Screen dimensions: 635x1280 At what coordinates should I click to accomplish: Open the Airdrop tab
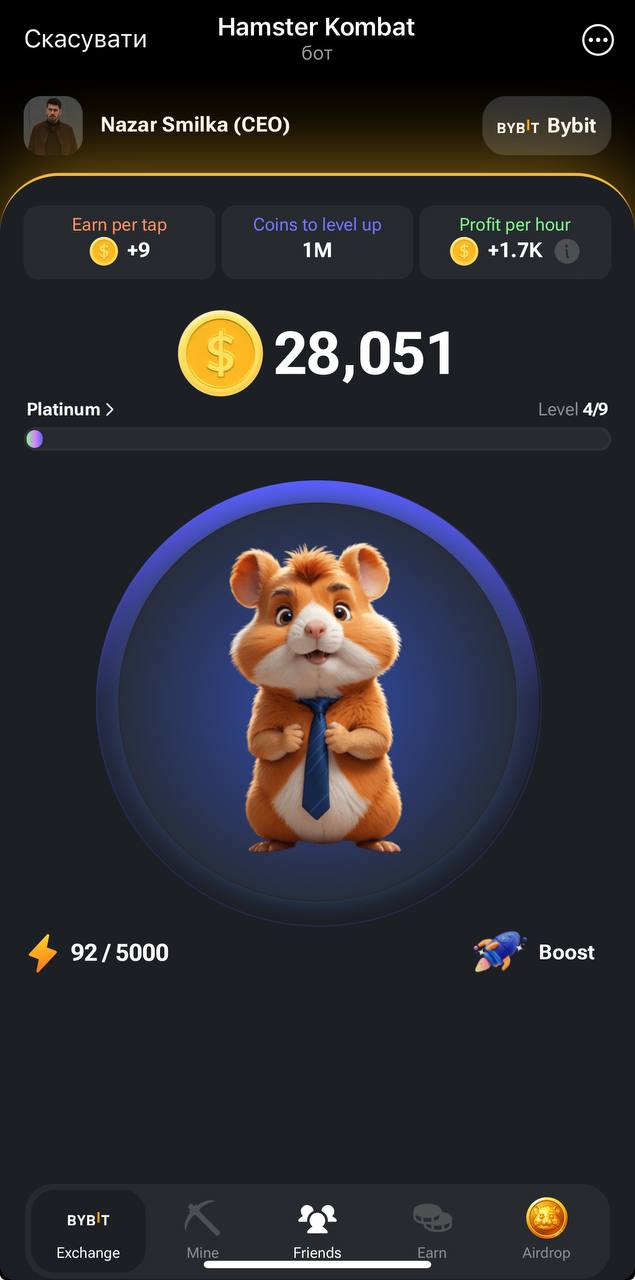coord(546,1232)
